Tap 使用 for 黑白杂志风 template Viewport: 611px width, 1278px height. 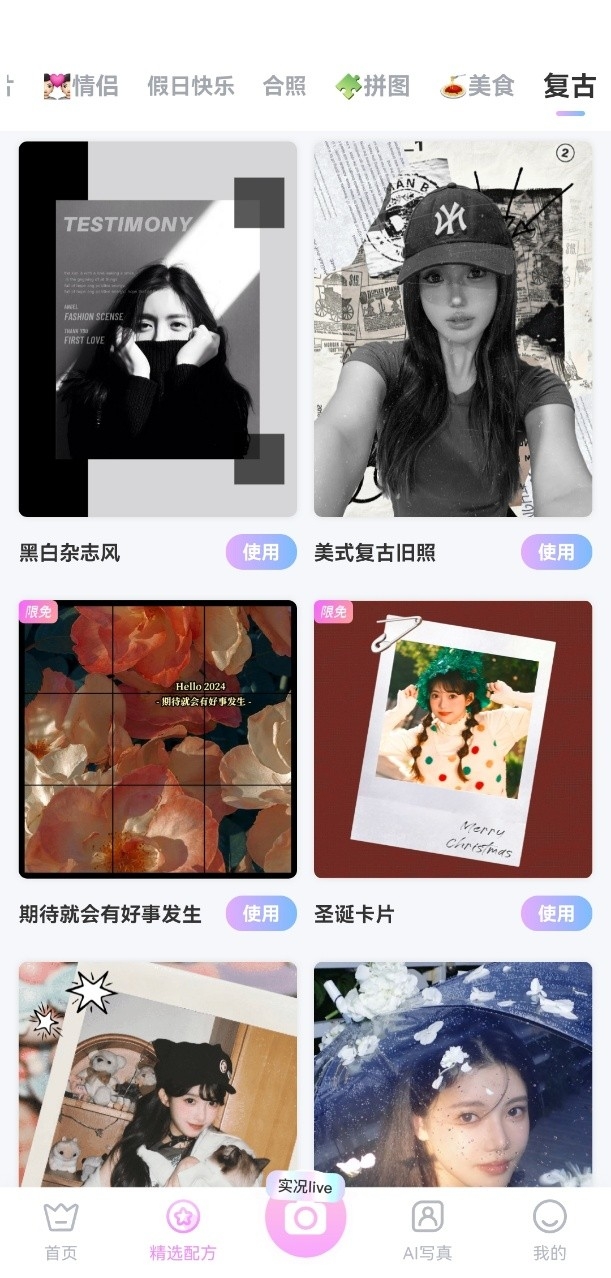click(x=261, y=552)
